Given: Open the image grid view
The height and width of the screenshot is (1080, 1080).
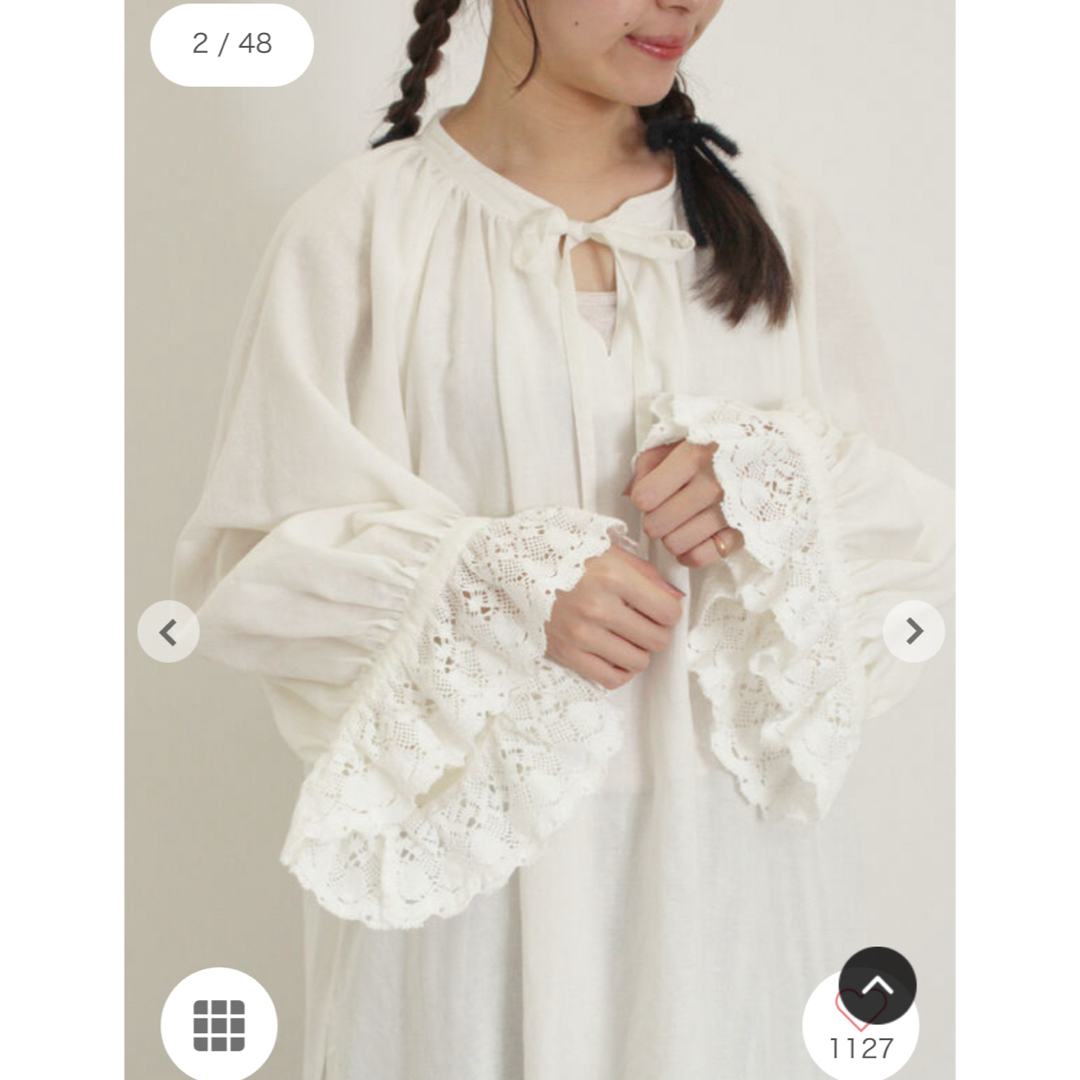Looking at the screenshot, I should point(219,1025).
